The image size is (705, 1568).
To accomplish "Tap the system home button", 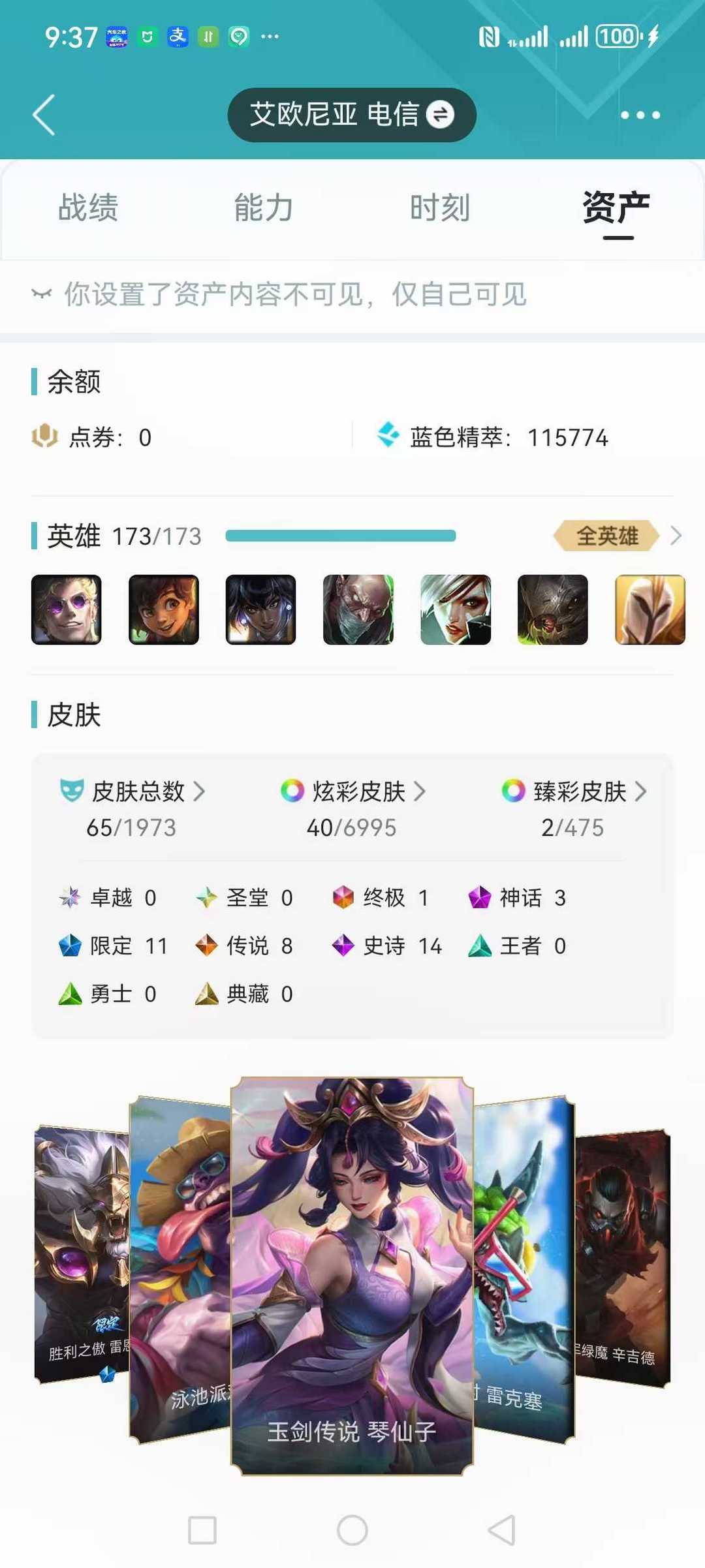I will tap(352, 1530).
